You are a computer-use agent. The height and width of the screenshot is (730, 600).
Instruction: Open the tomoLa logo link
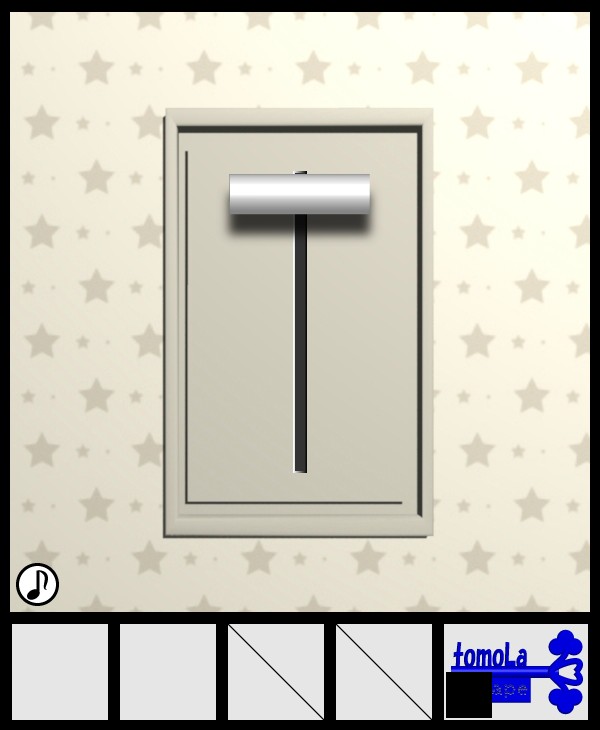click(x=516, y=671)
